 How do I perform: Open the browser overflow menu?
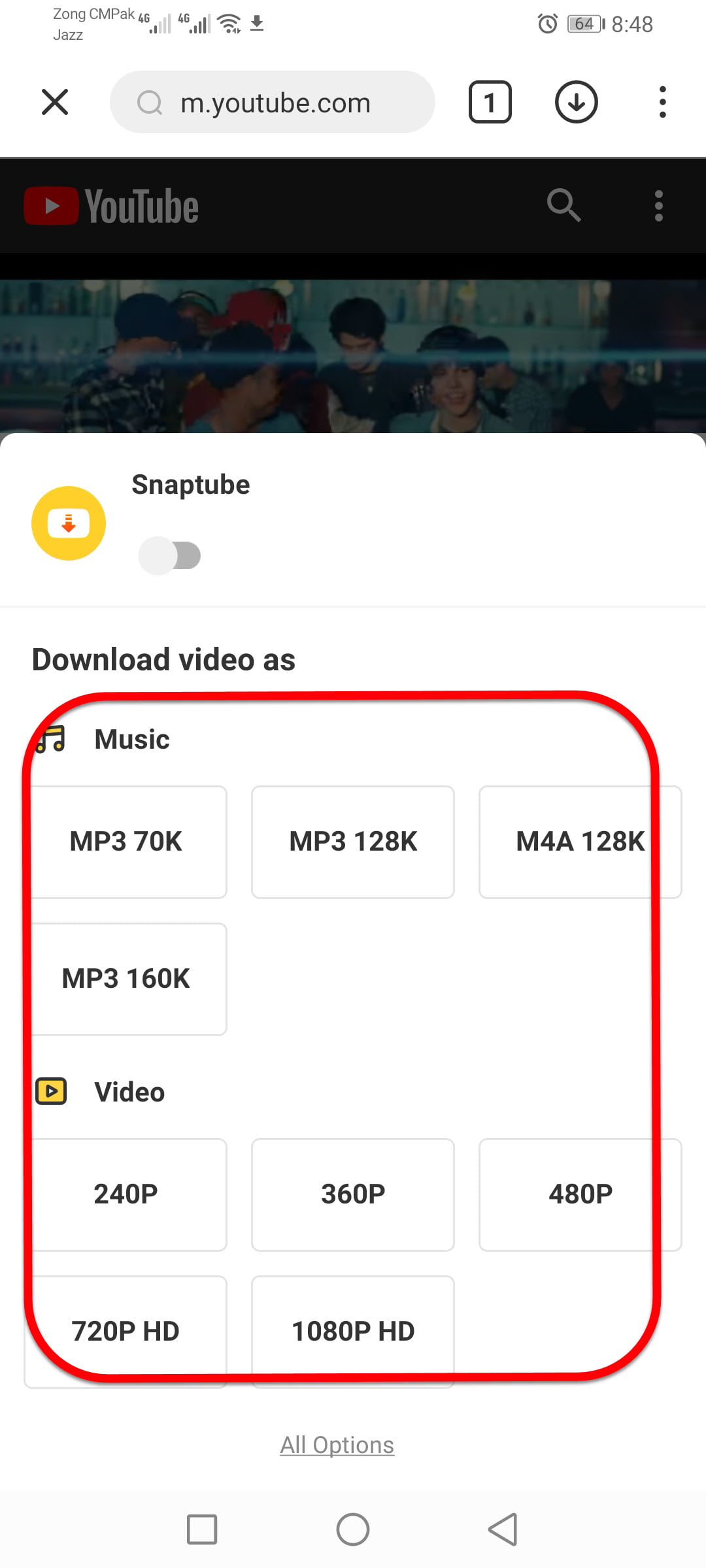(x=662, y=103)
